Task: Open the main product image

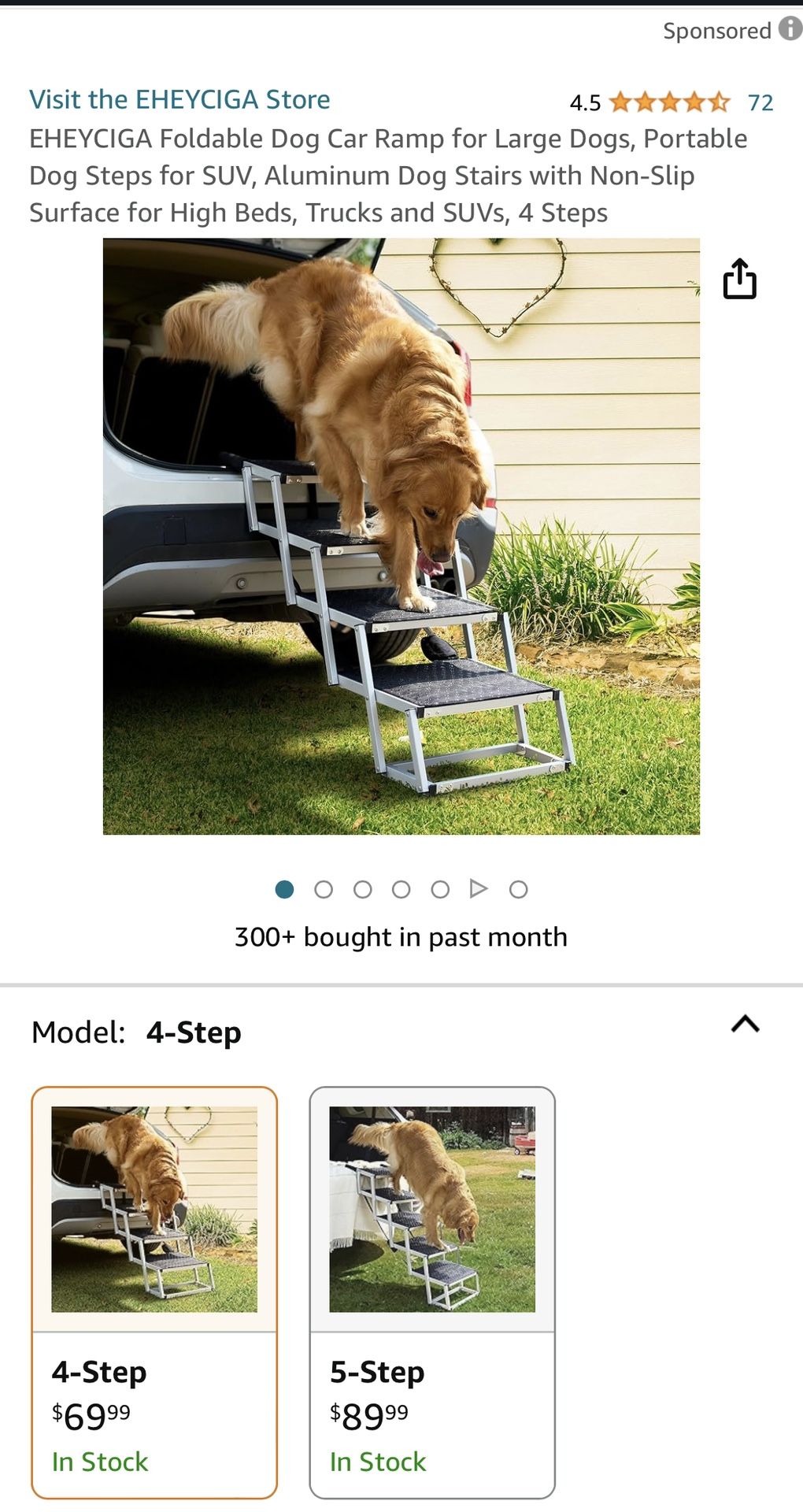Action: (401, 535)
